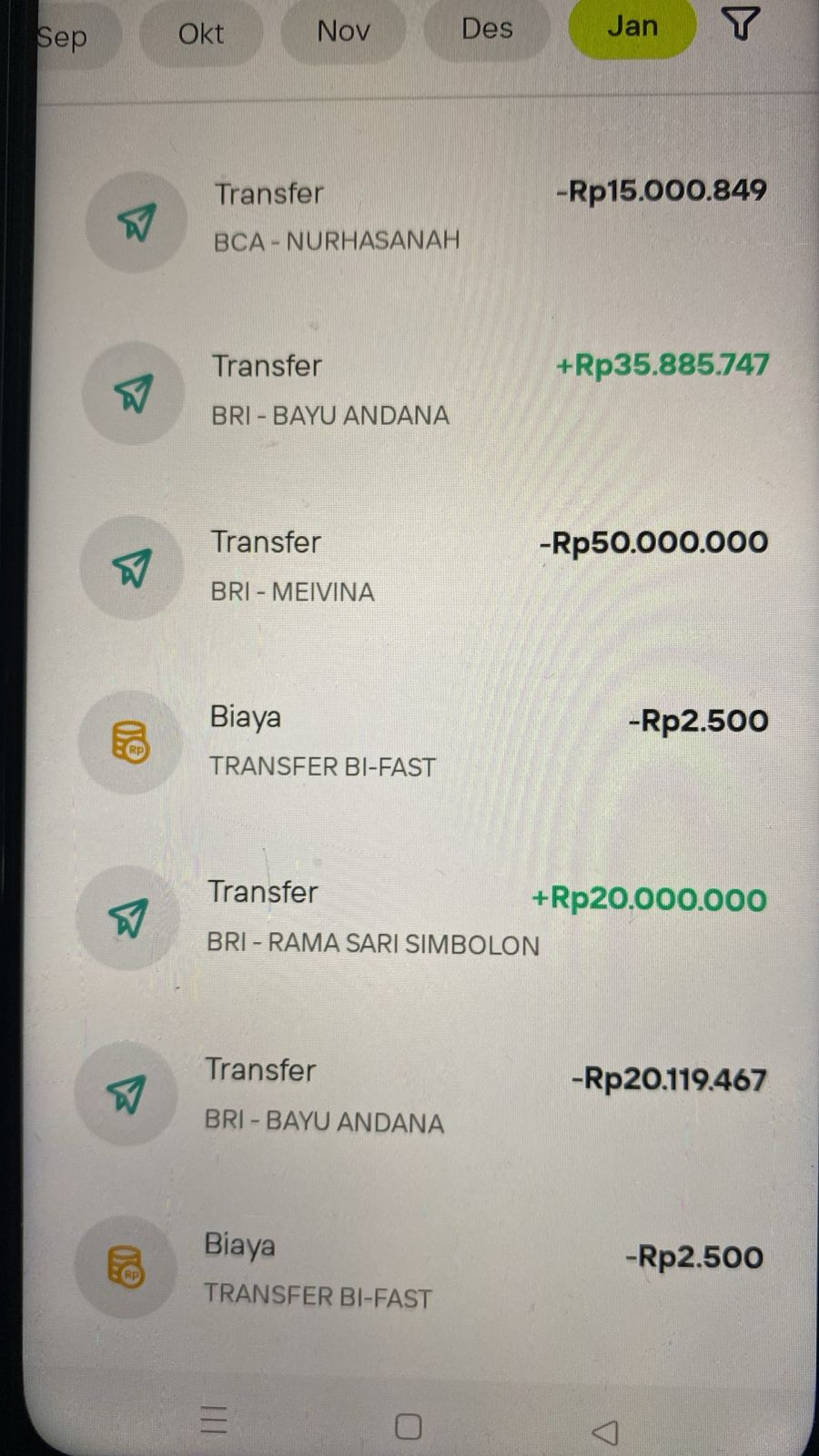View the BRI - MEIVINA transfer details
The height and width of the screenshot is (1456, 819).
click(x=426, y=566)
